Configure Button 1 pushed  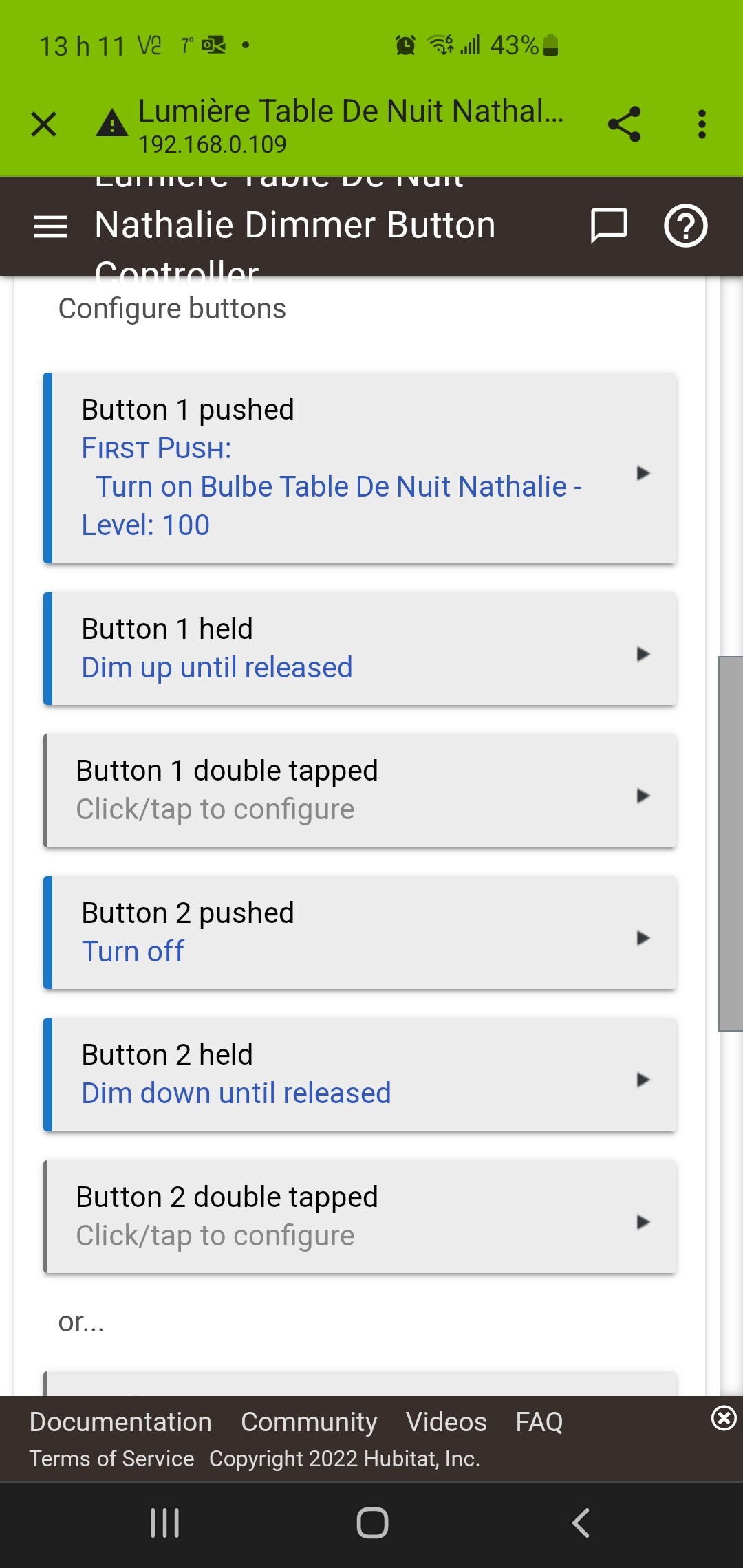(360, 468)
